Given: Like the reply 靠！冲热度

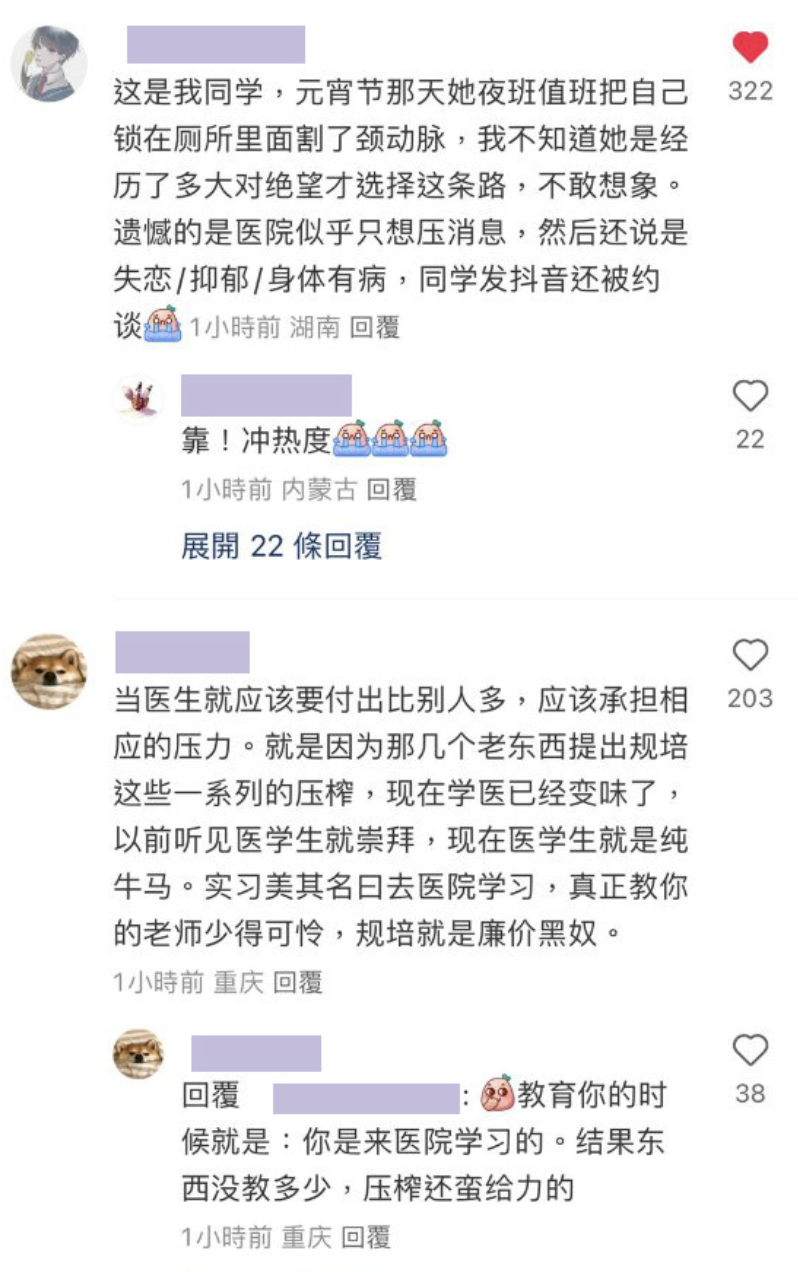Looking at the screenshot, I should pos(749,397).
